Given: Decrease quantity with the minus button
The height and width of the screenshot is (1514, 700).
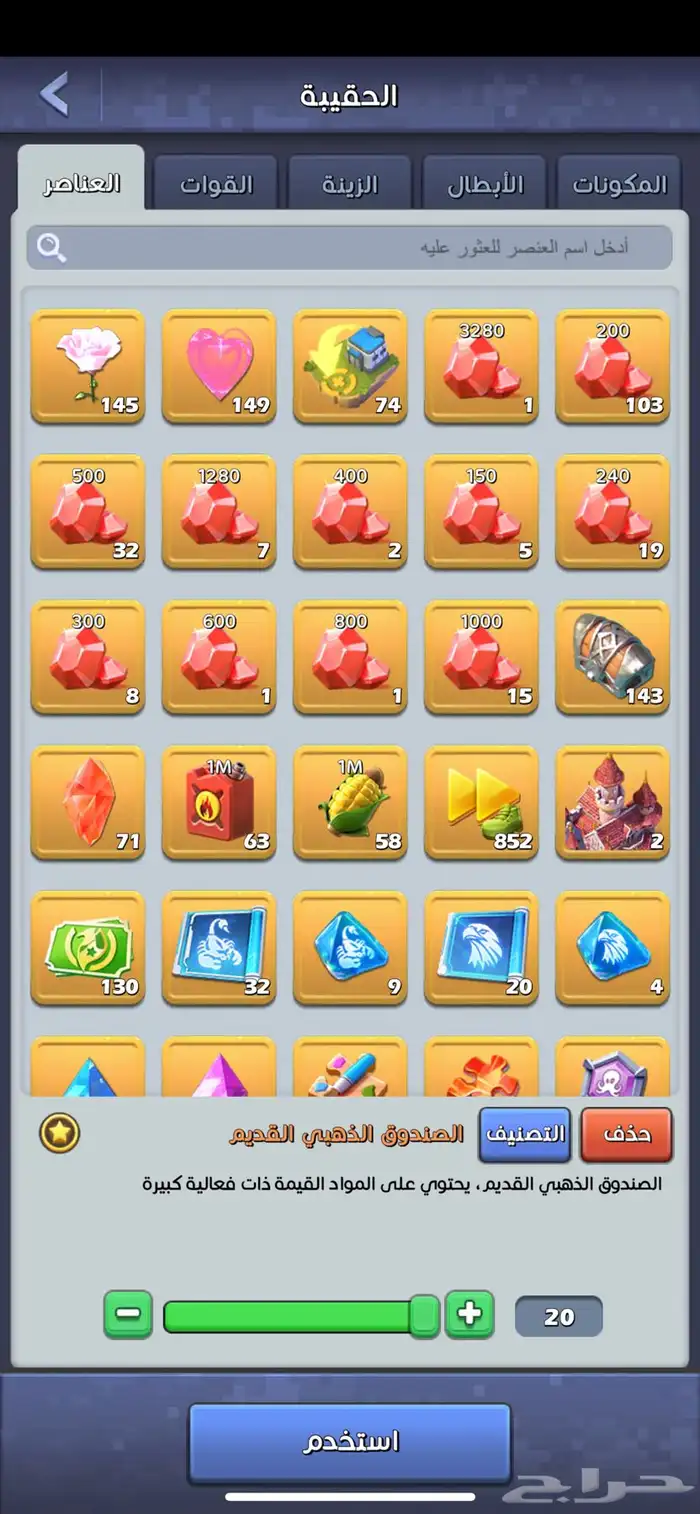Looking at the screenshot, I should pos(128,1314).
